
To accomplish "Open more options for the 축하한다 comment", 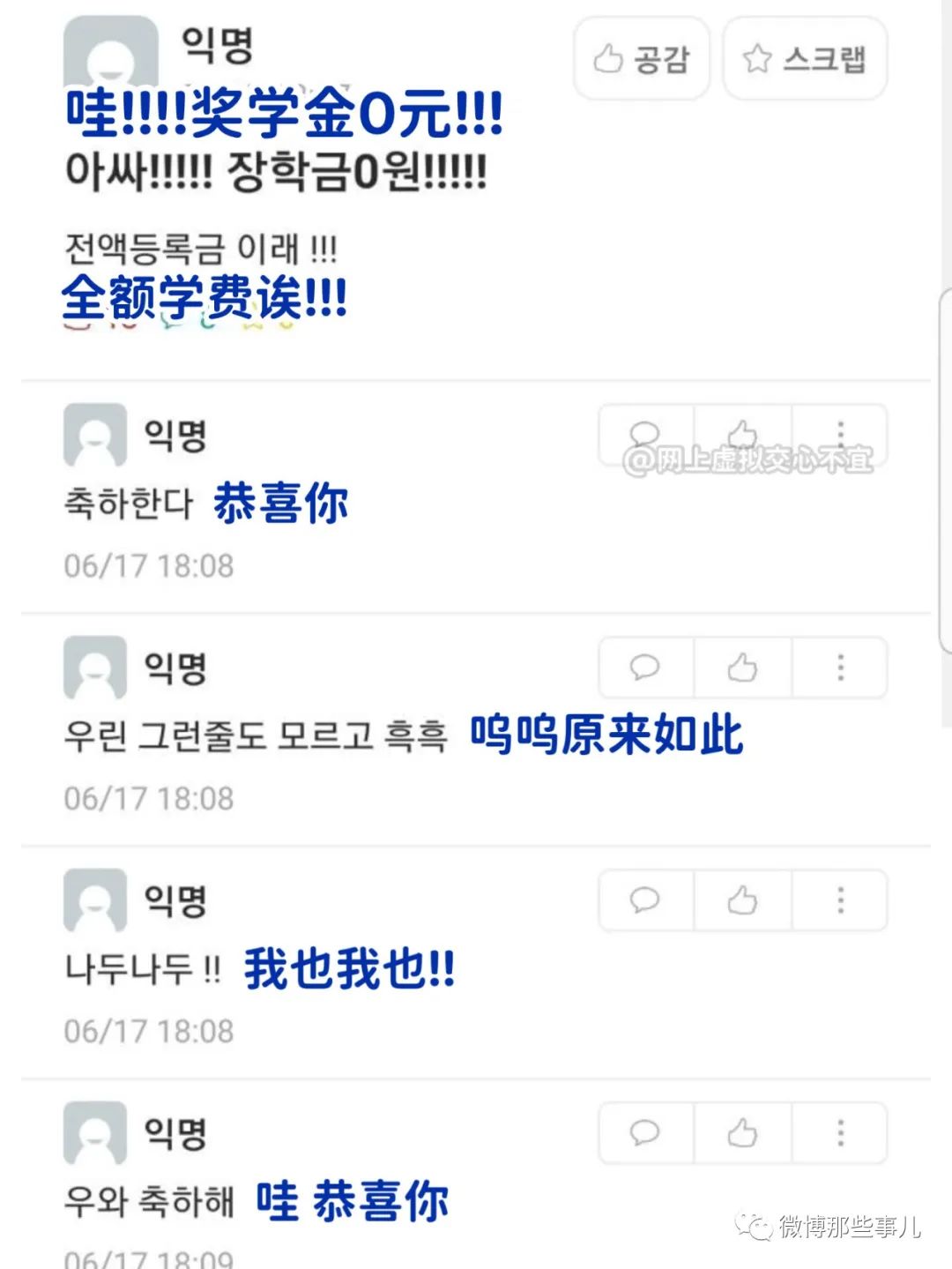I will click(x=840, y=435).
